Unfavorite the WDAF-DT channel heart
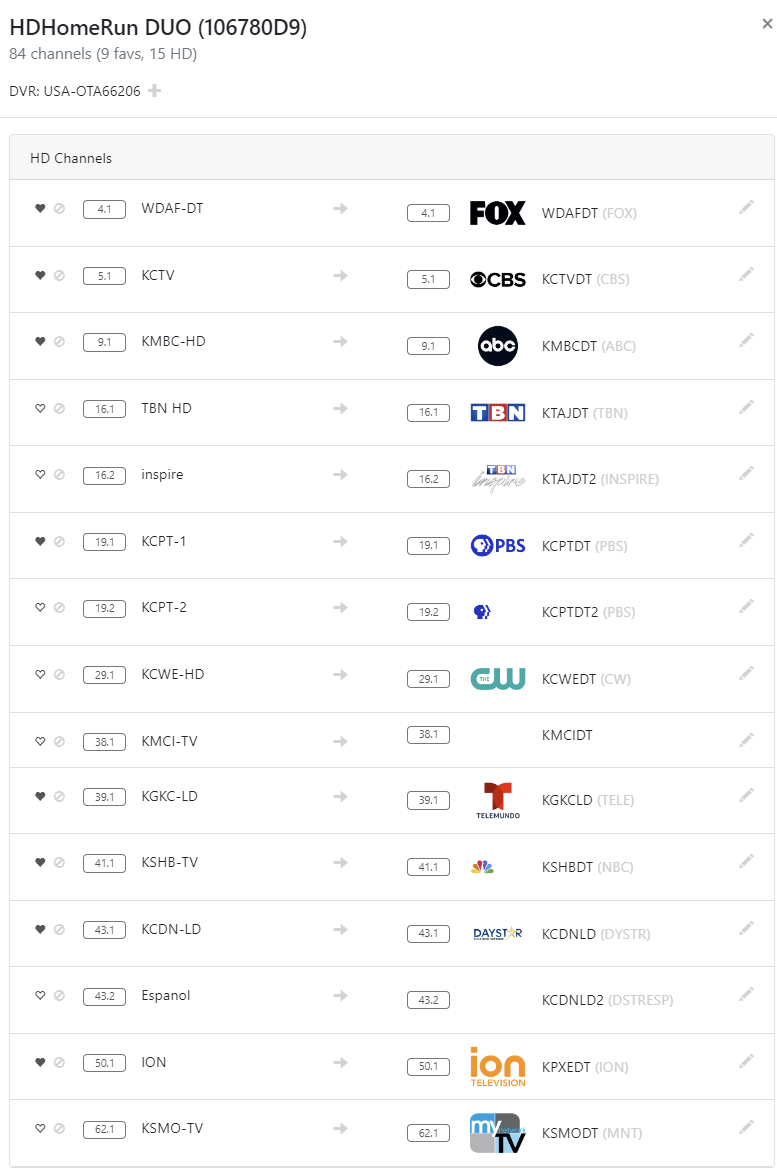 41,209
